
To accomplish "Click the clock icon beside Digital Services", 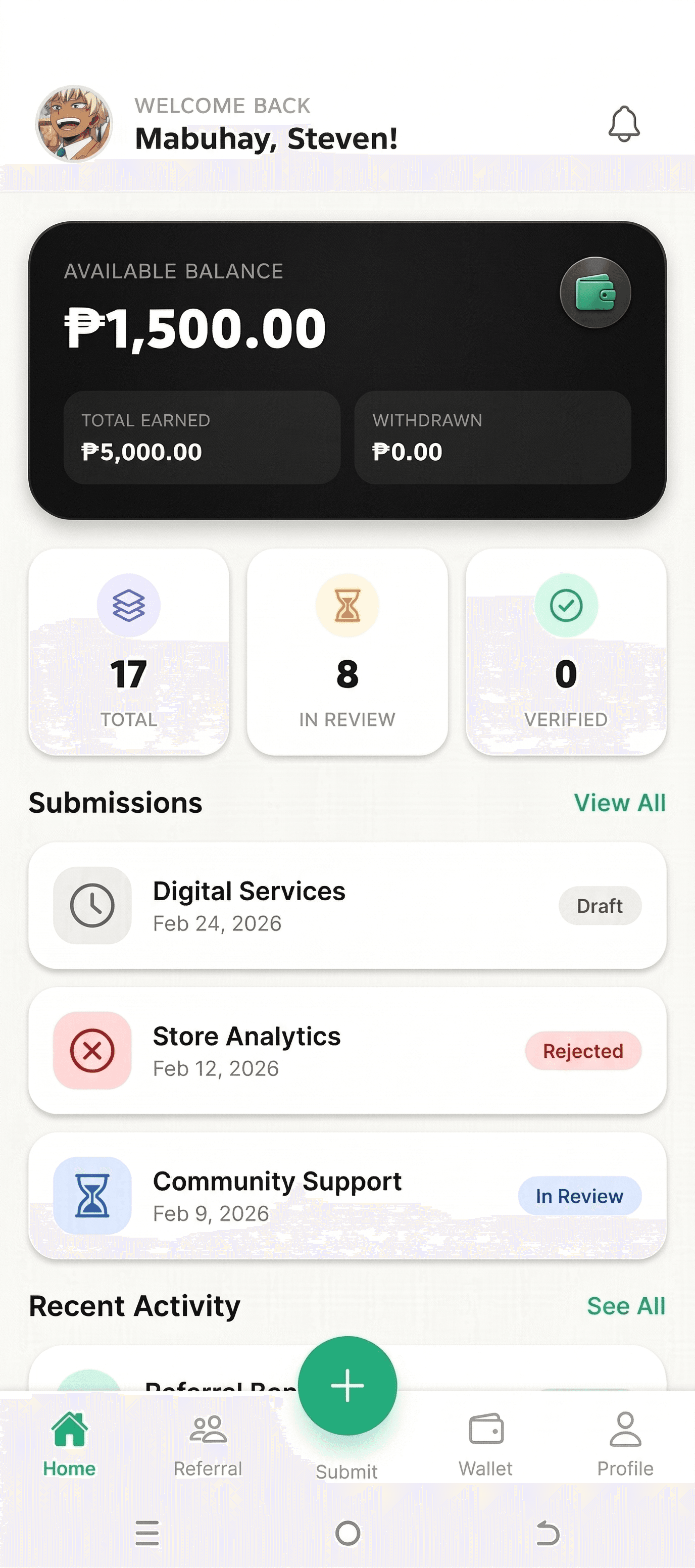I will [x=92, y=906].
